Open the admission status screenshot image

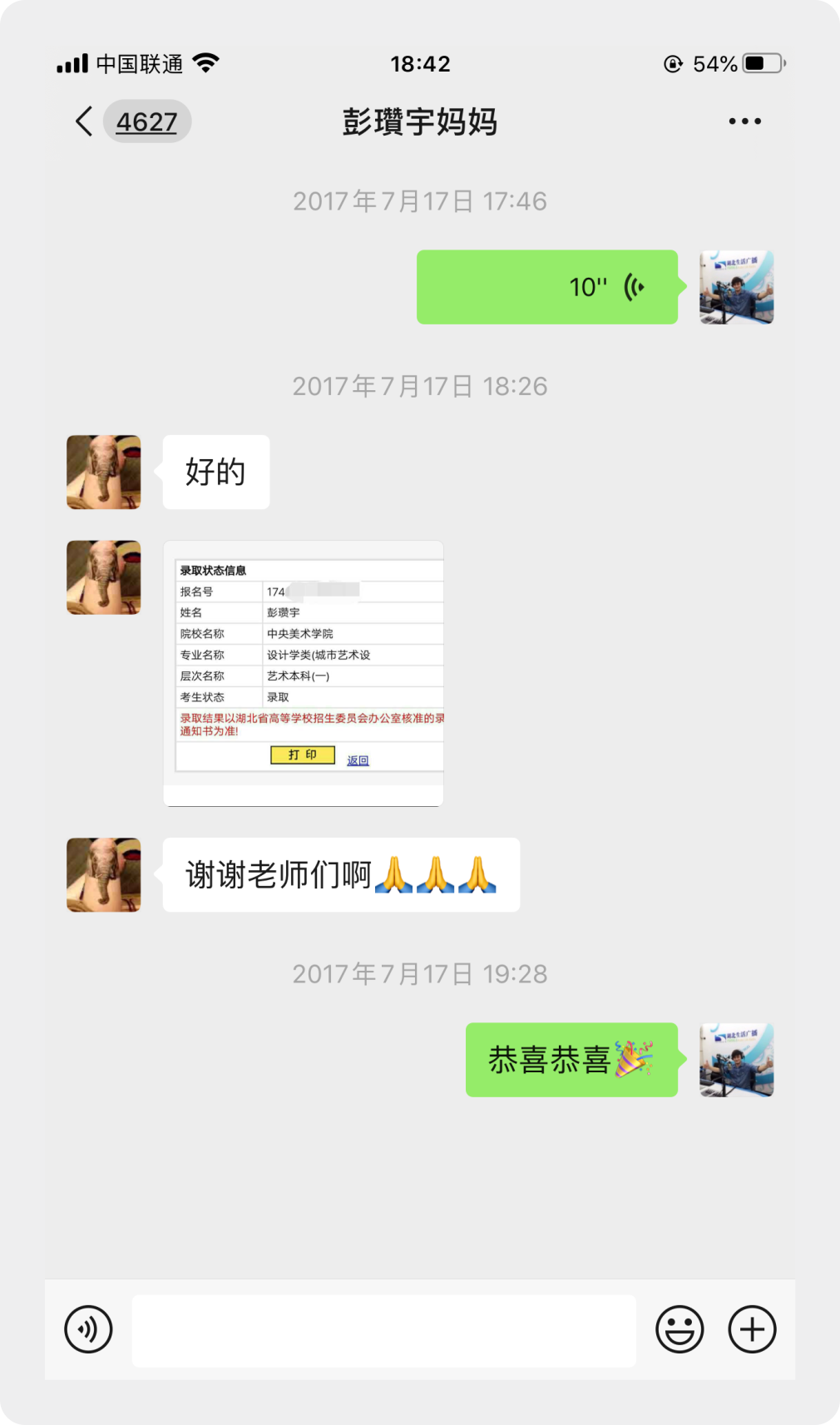tap(304, 673)
